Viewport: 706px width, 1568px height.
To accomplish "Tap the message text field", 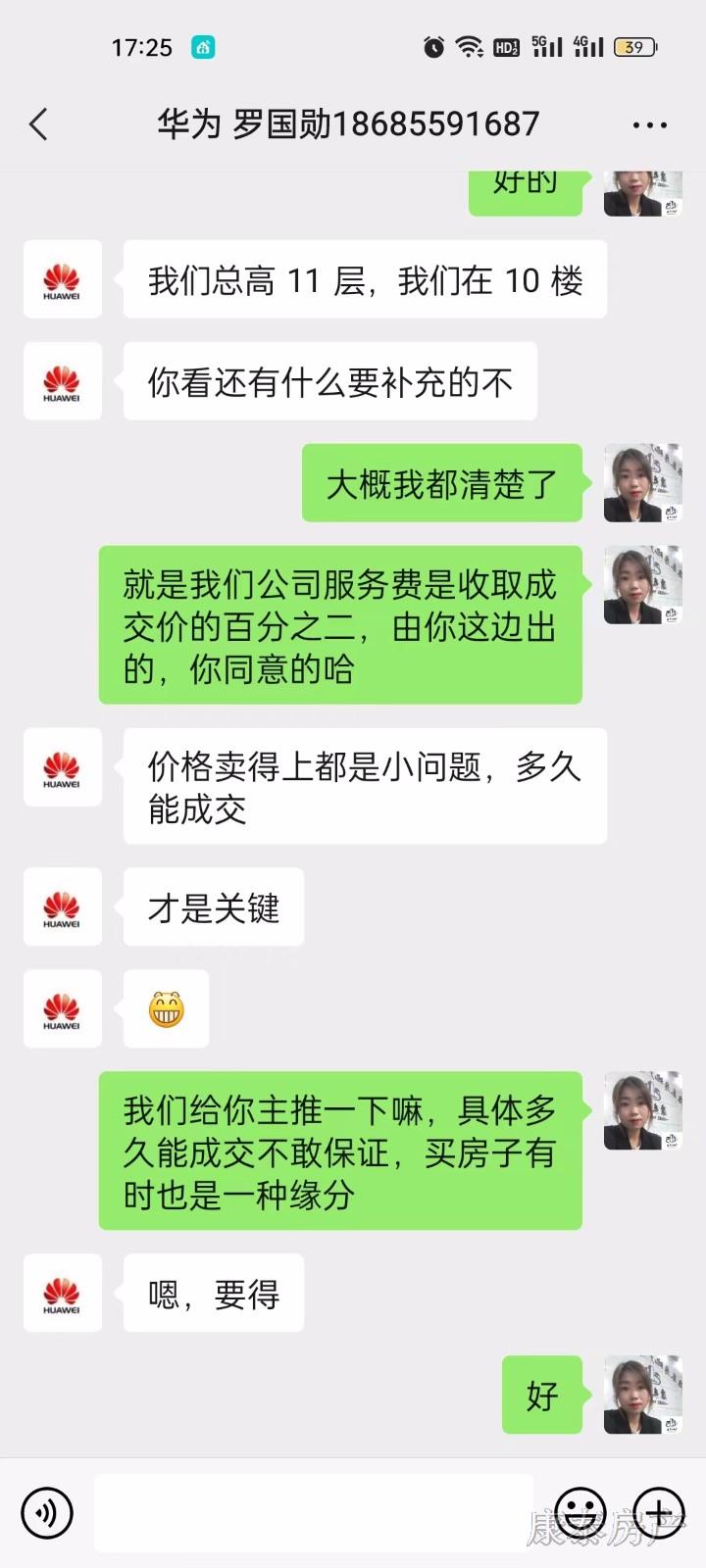I will click(314, 1512).
